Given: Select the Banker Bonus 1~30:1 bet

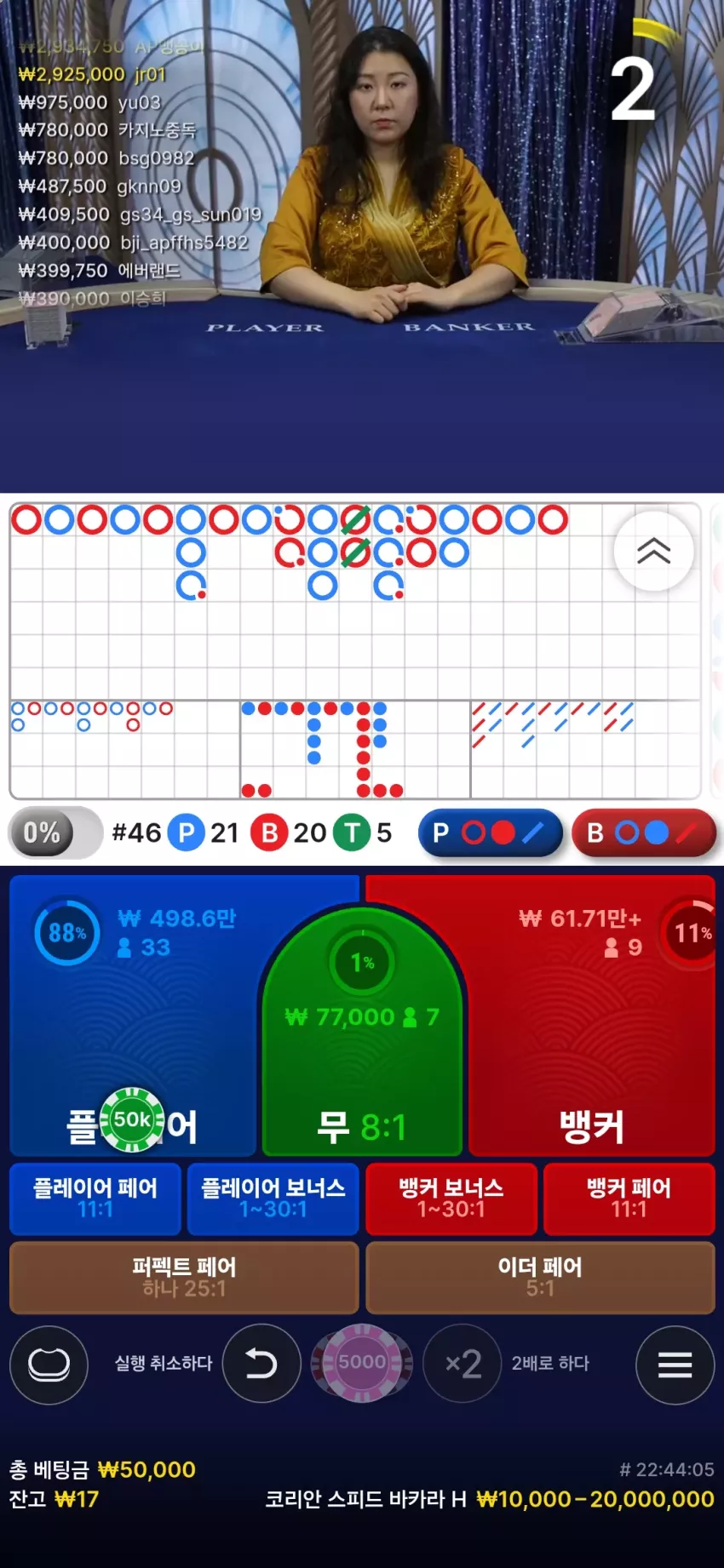Looking at the screenshot, I should coord(451,1199).
